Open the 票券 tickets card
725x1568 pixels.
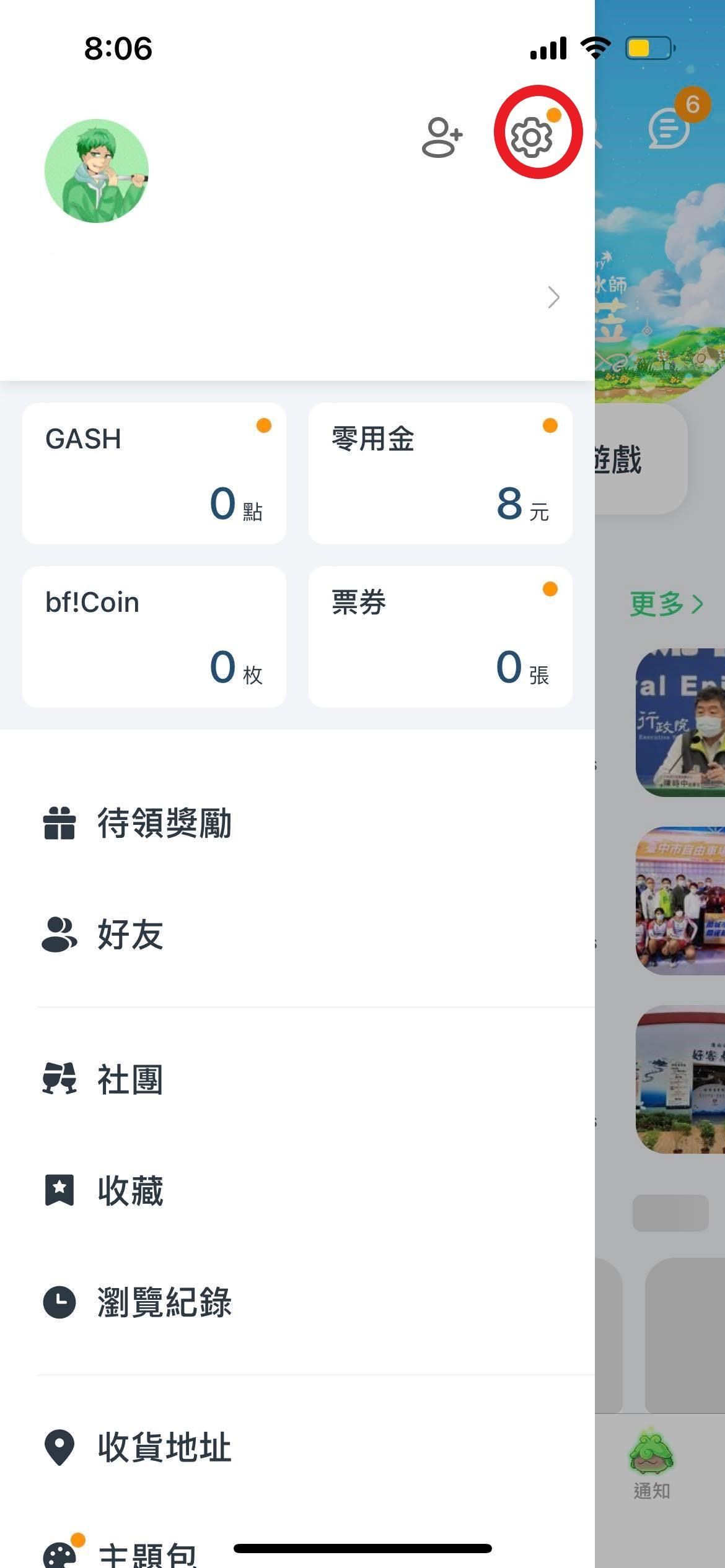click(x=440, y=635)
